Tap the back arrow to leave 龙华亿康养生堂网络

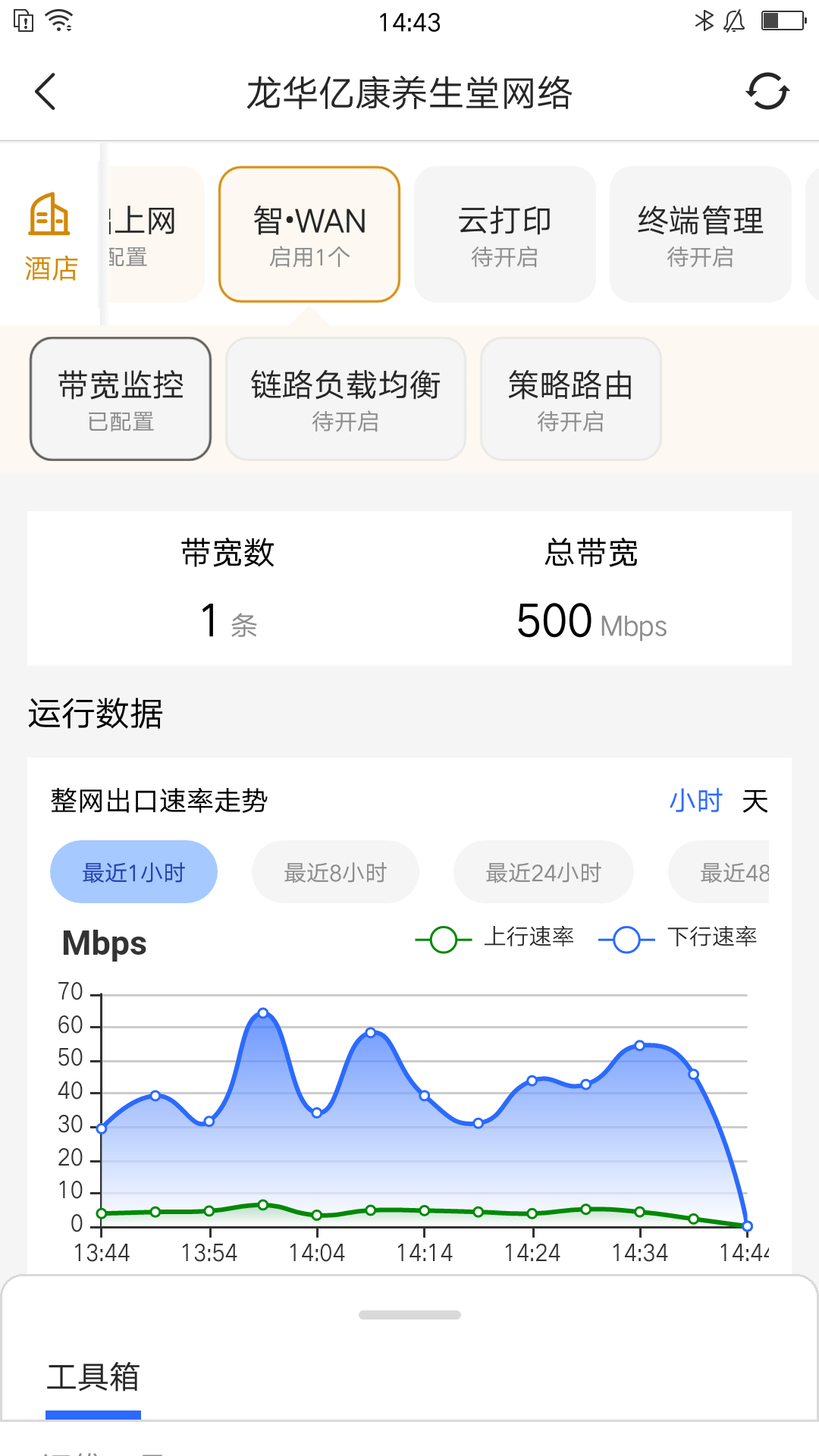coord(45,93)
